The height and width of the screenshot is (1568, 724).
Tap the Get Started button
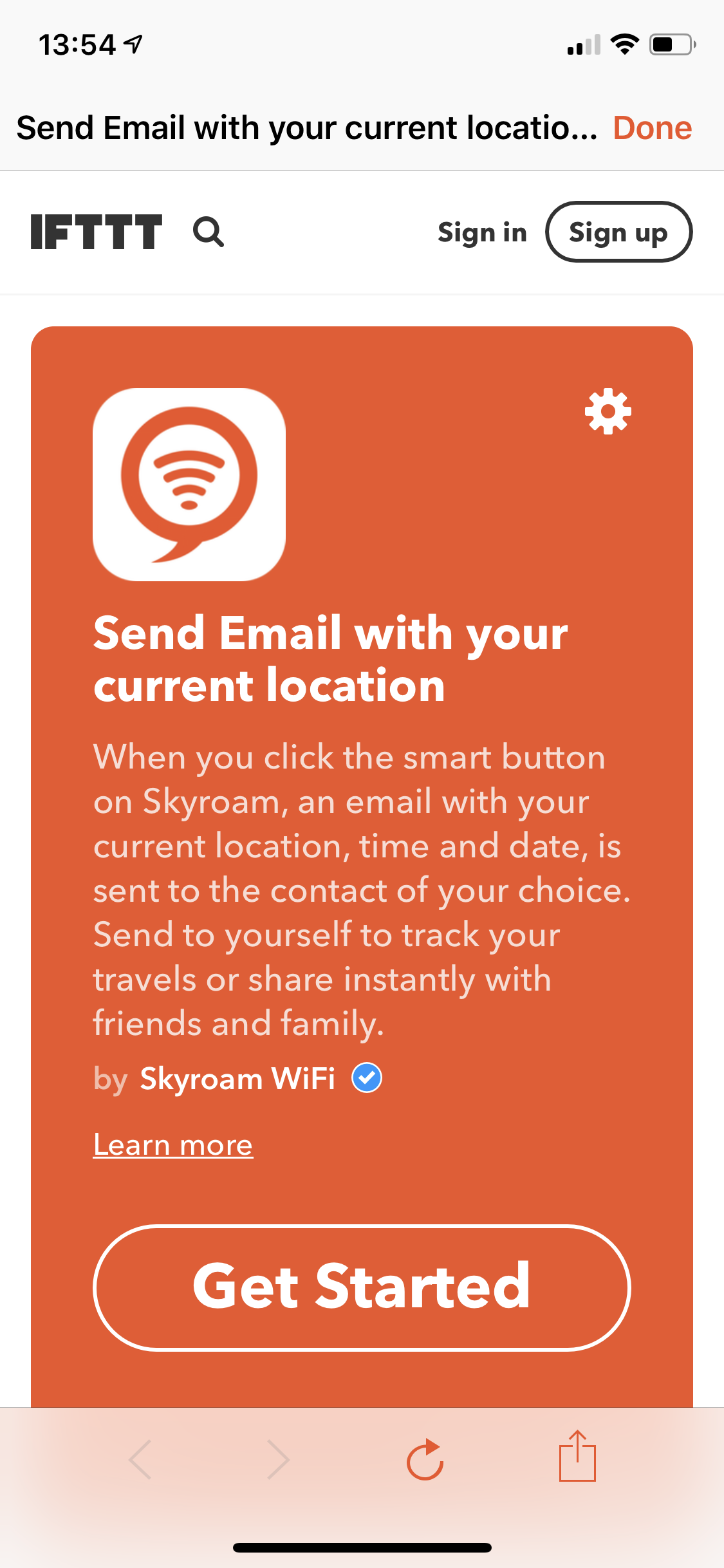pyautogui.click(x=362, y=1287)
